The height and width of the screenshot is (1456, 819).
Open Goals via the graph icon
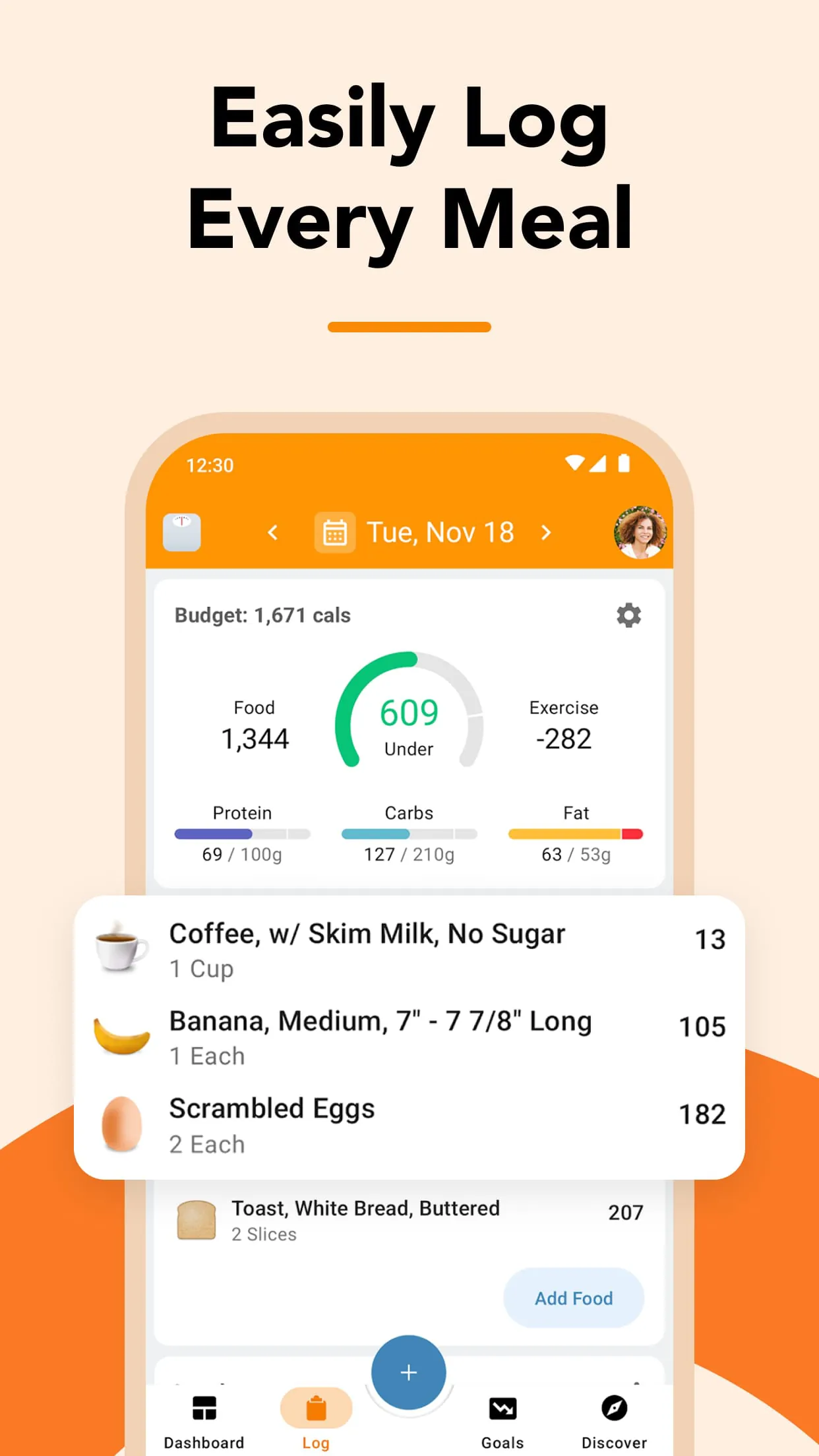502,1403
